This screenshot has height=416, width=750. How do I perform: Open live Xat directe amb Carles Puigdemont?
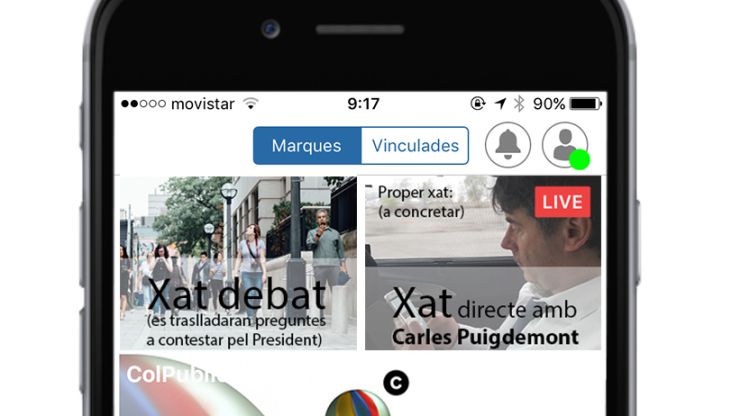click(x=483, y=264)
